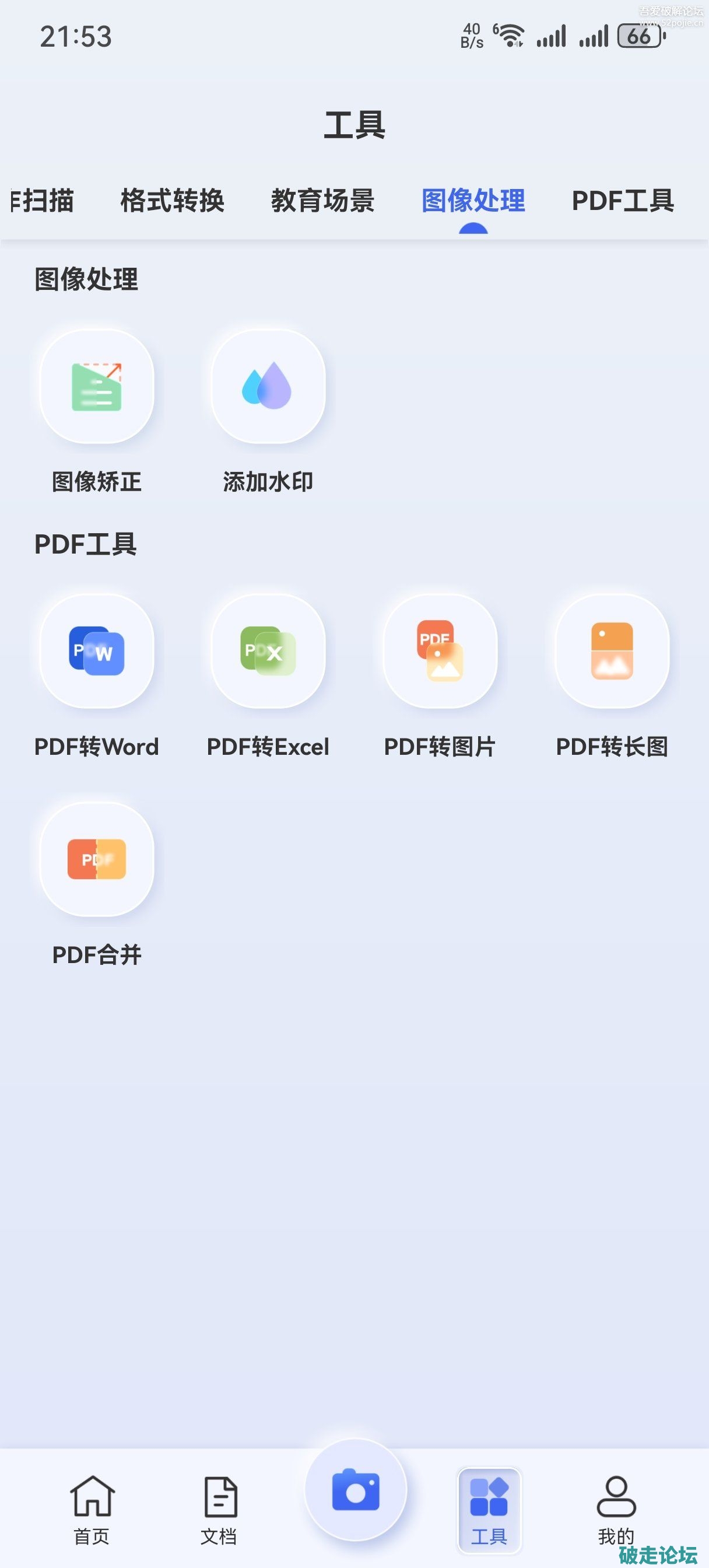Switch to the 格式转换 tab
709x1568 pixels.
(x=172, y=201)
